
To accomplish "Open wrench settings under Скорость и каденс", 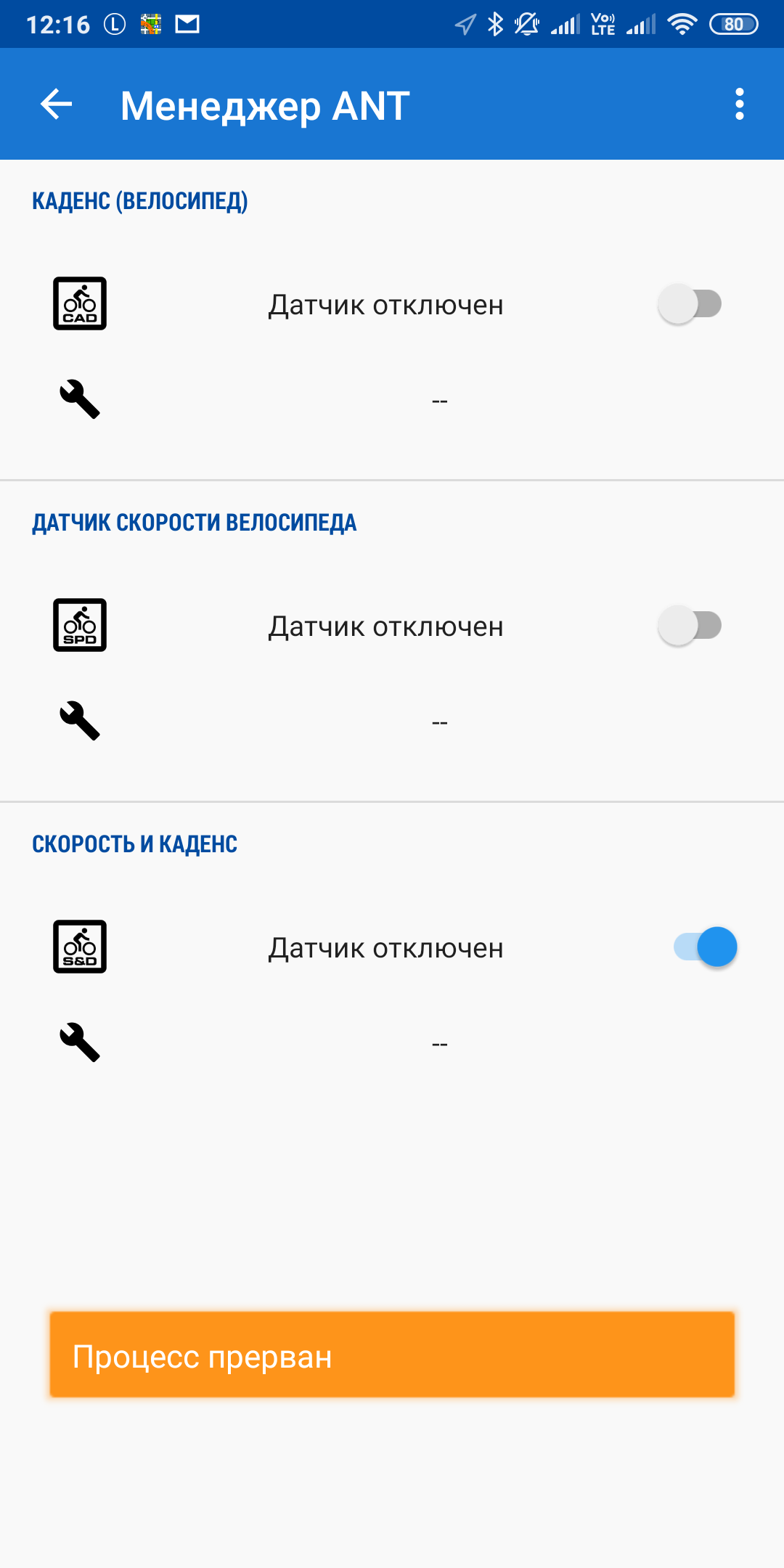I will [79, 1042].
